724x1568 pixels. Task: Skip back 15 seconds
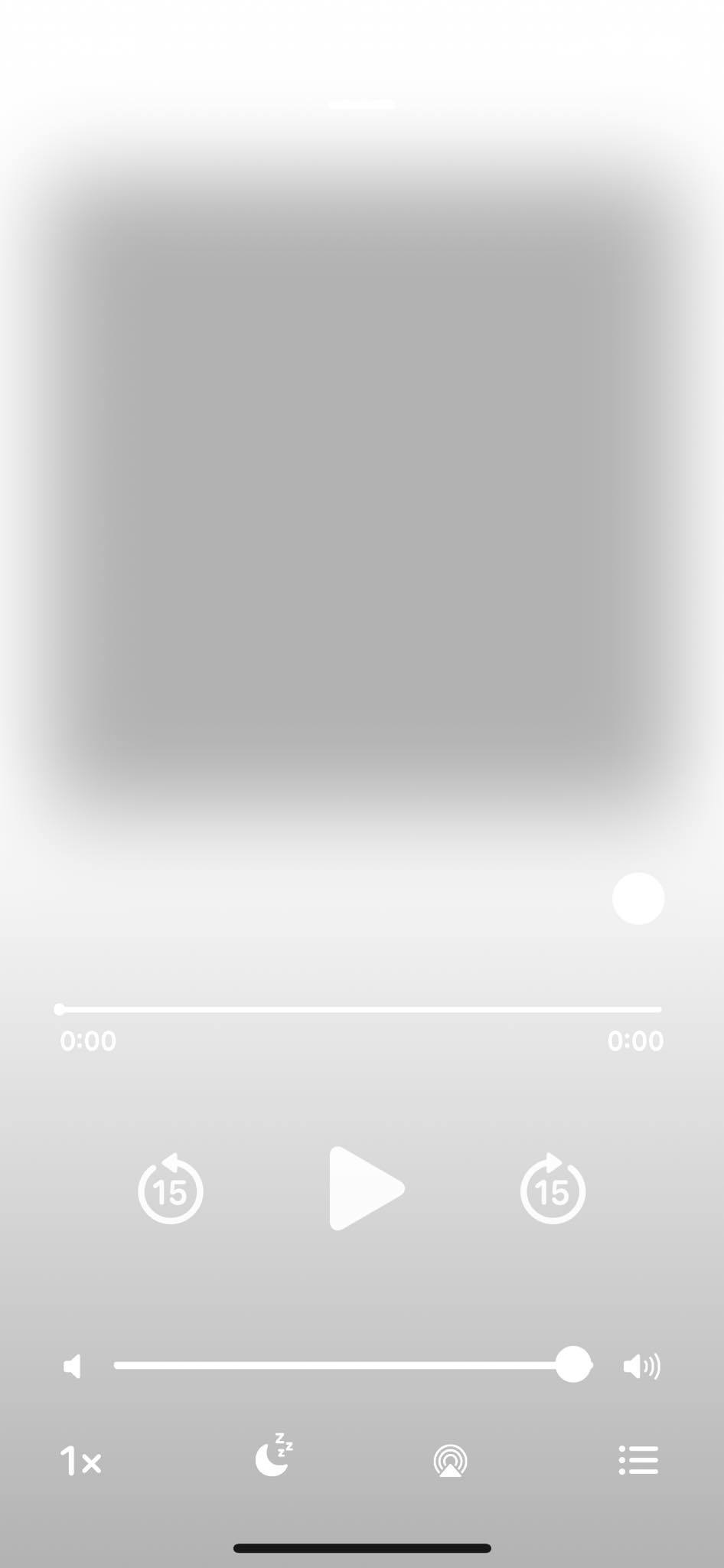pos(170,1190)
